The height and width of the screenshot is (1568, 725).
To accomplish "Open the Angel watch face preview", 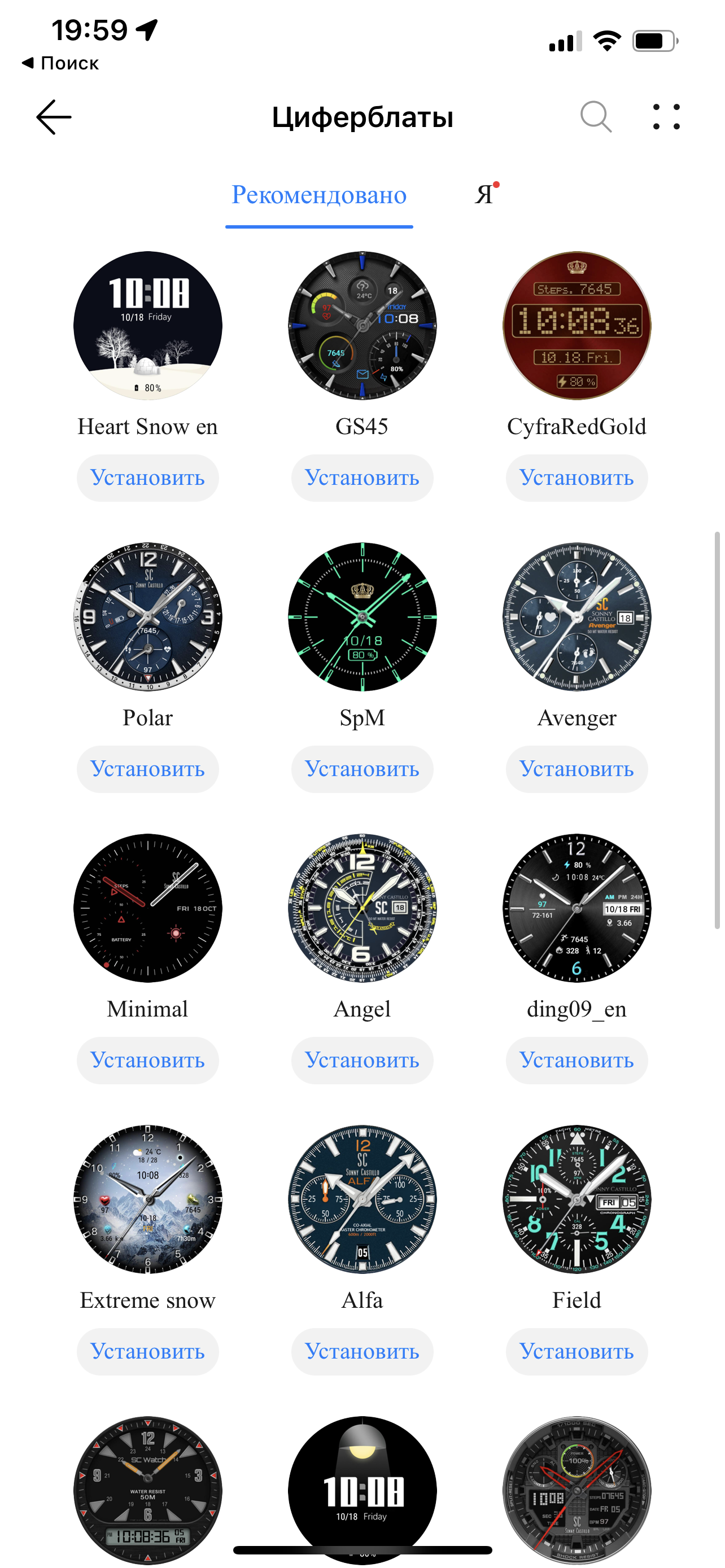I will coord(362,908).
